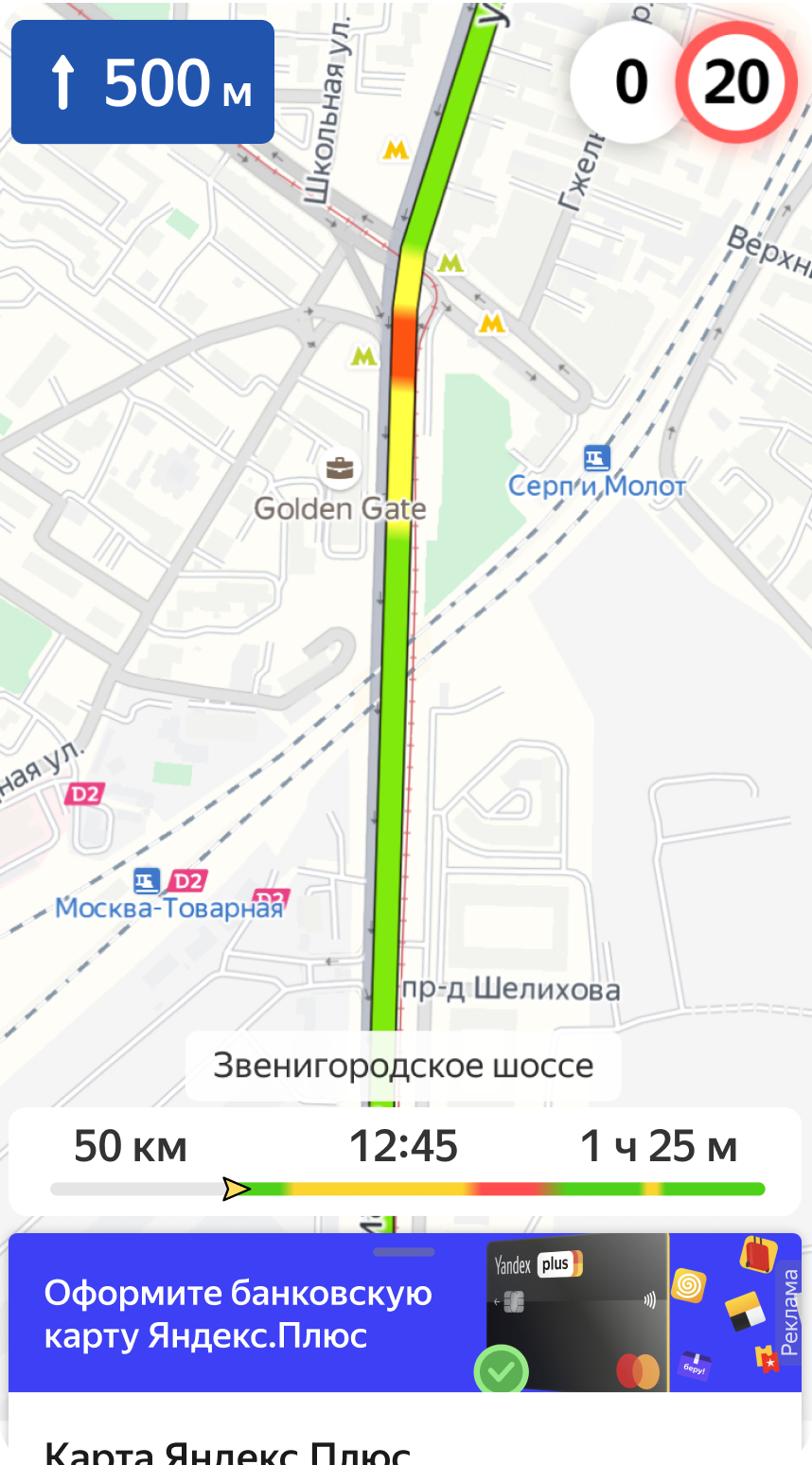
Task: Tap the banner's drag handle to expand it
Action: point(404,1251)
